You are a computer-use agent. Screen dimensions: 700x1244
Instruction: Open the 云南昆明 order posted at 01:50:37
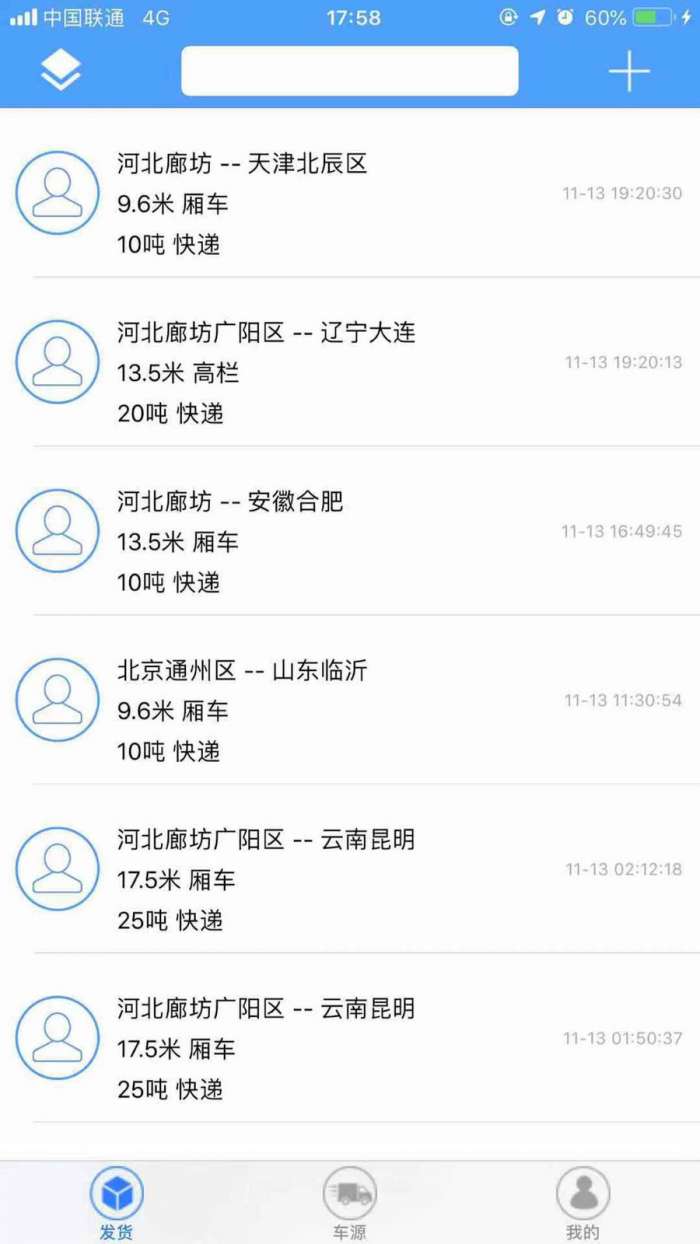(350, 1048)
